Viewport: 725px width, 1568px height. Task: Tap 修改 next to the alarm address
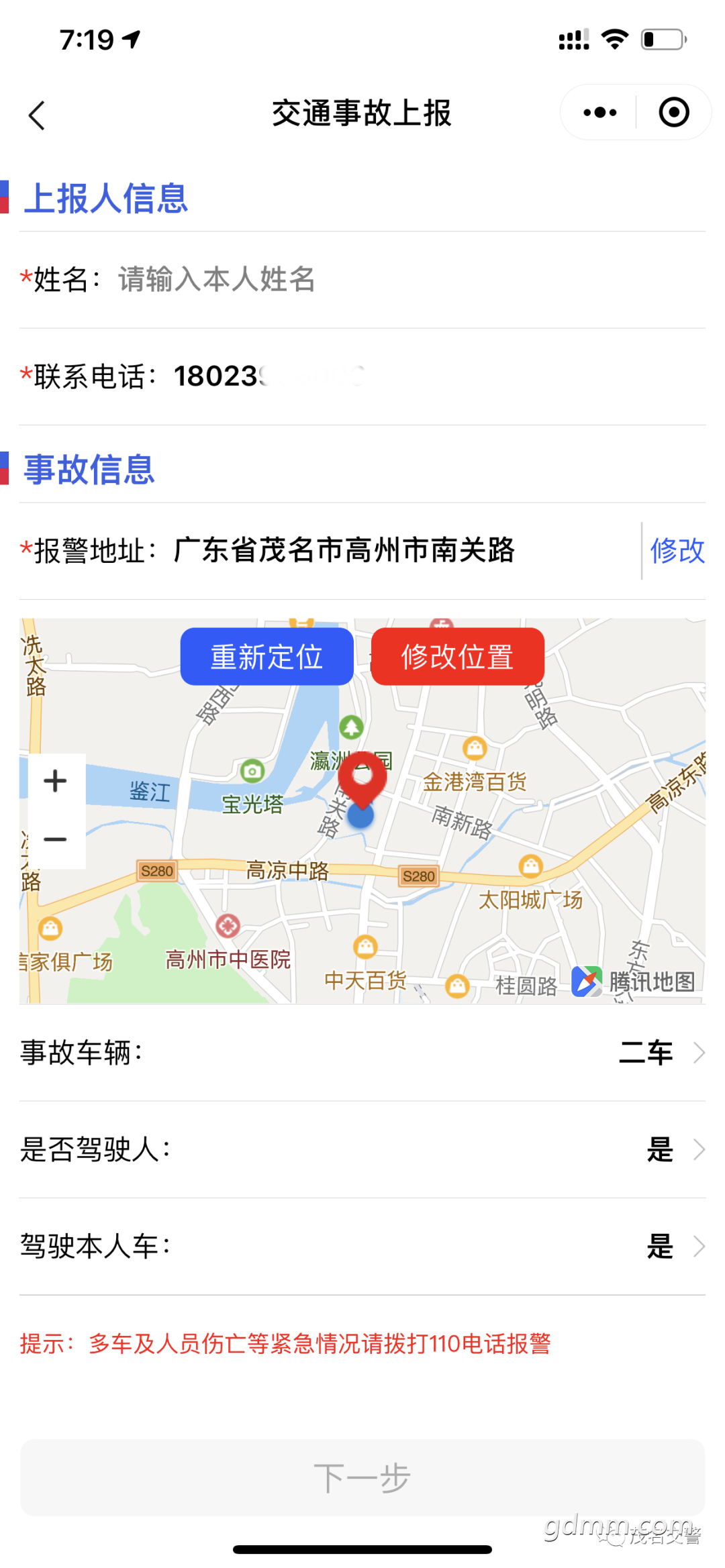[x=677, y=551]
